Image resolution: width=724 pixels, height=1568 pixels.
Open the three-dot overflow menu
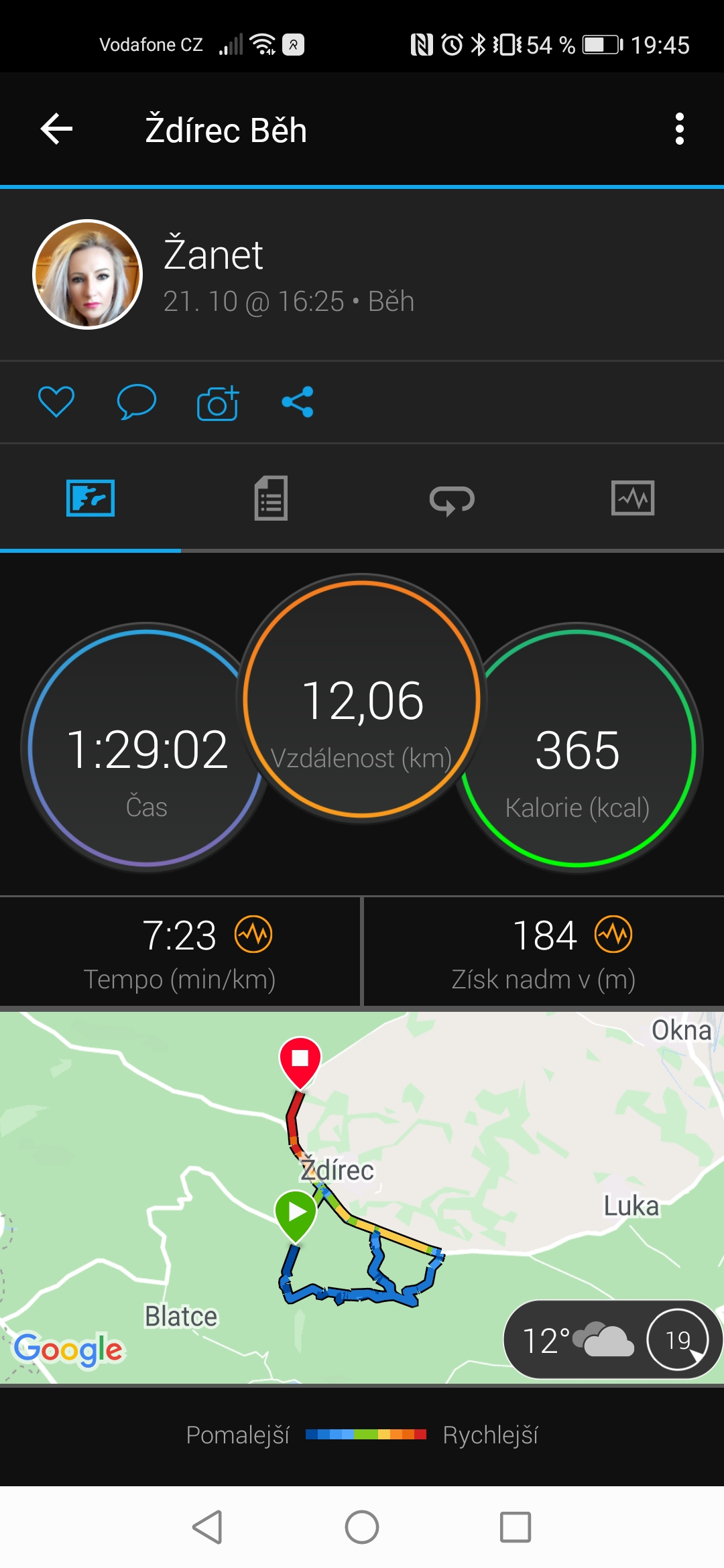[x=680, y=129]
